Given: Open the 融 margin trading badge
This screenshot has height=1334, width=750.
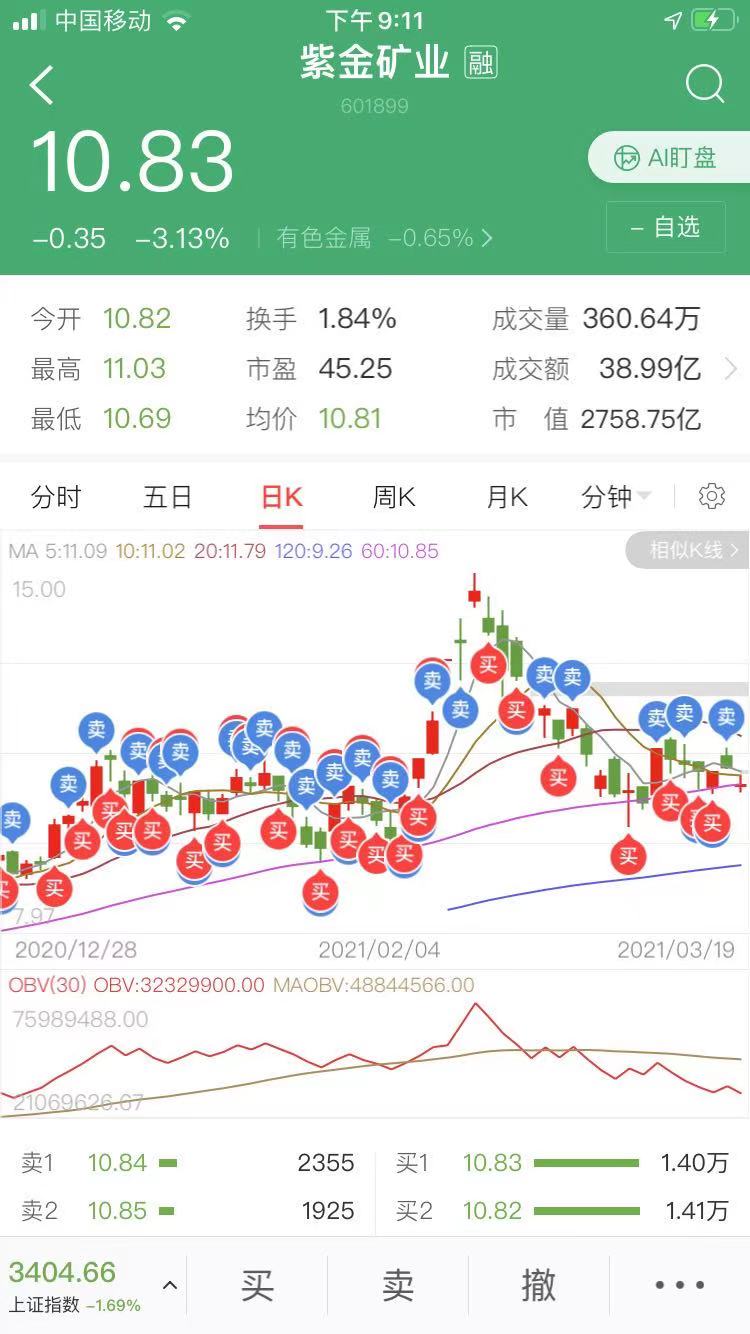Looking at the screenshot, I should pos(481,64).
